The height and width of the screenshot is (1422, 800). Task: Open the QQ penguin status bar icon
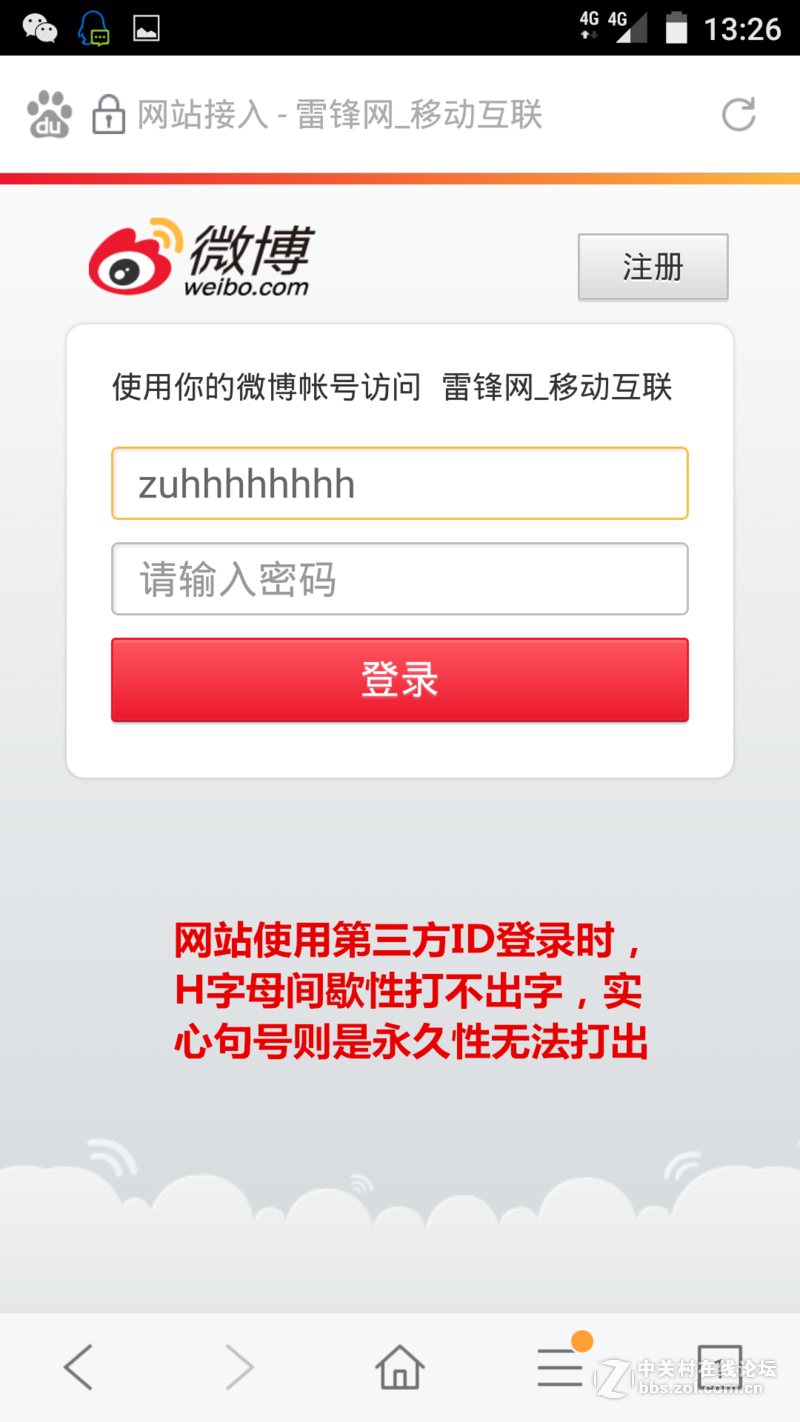click(95, 25)
